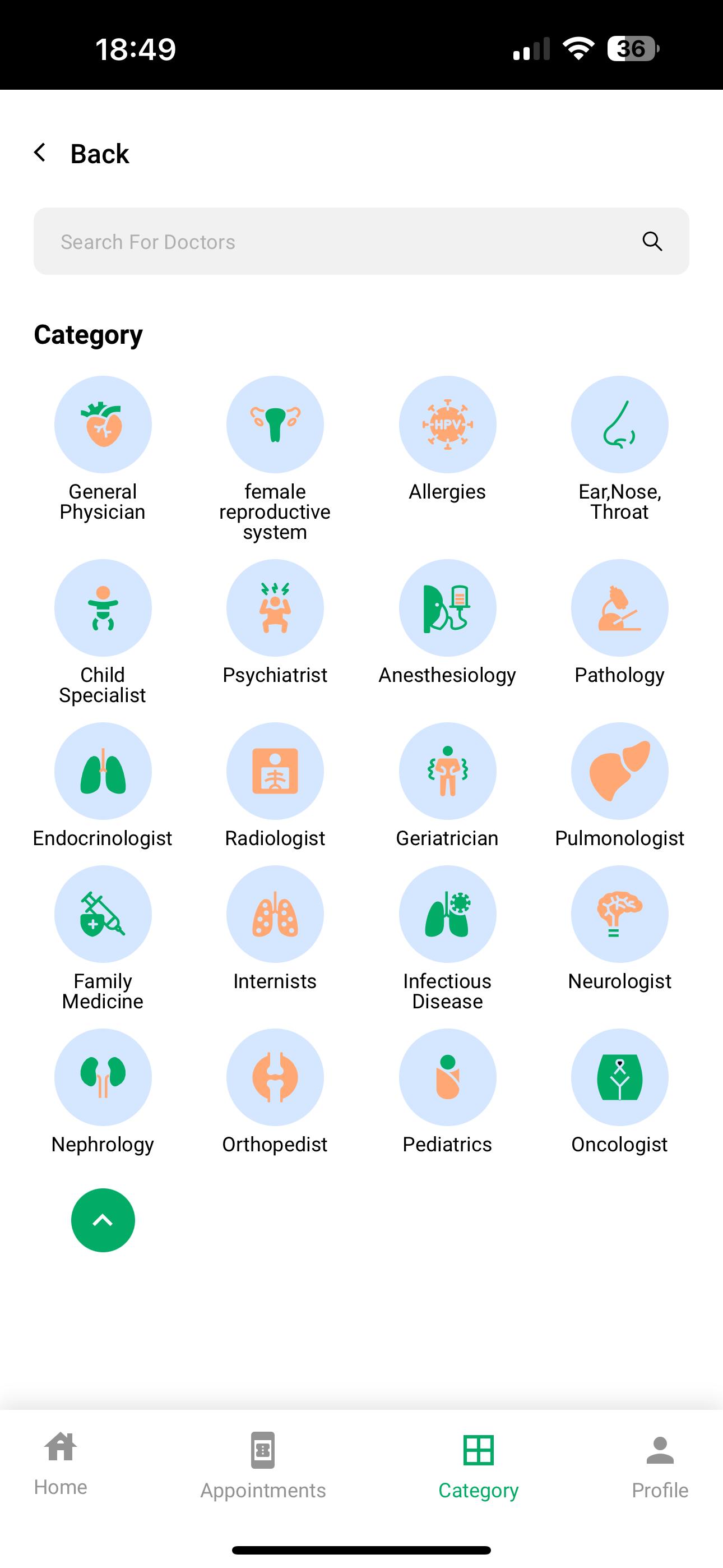Viewport: 723px width, 1568px height.
Task: Open the Infectious Disease category
Action: (x=447, y=914)
